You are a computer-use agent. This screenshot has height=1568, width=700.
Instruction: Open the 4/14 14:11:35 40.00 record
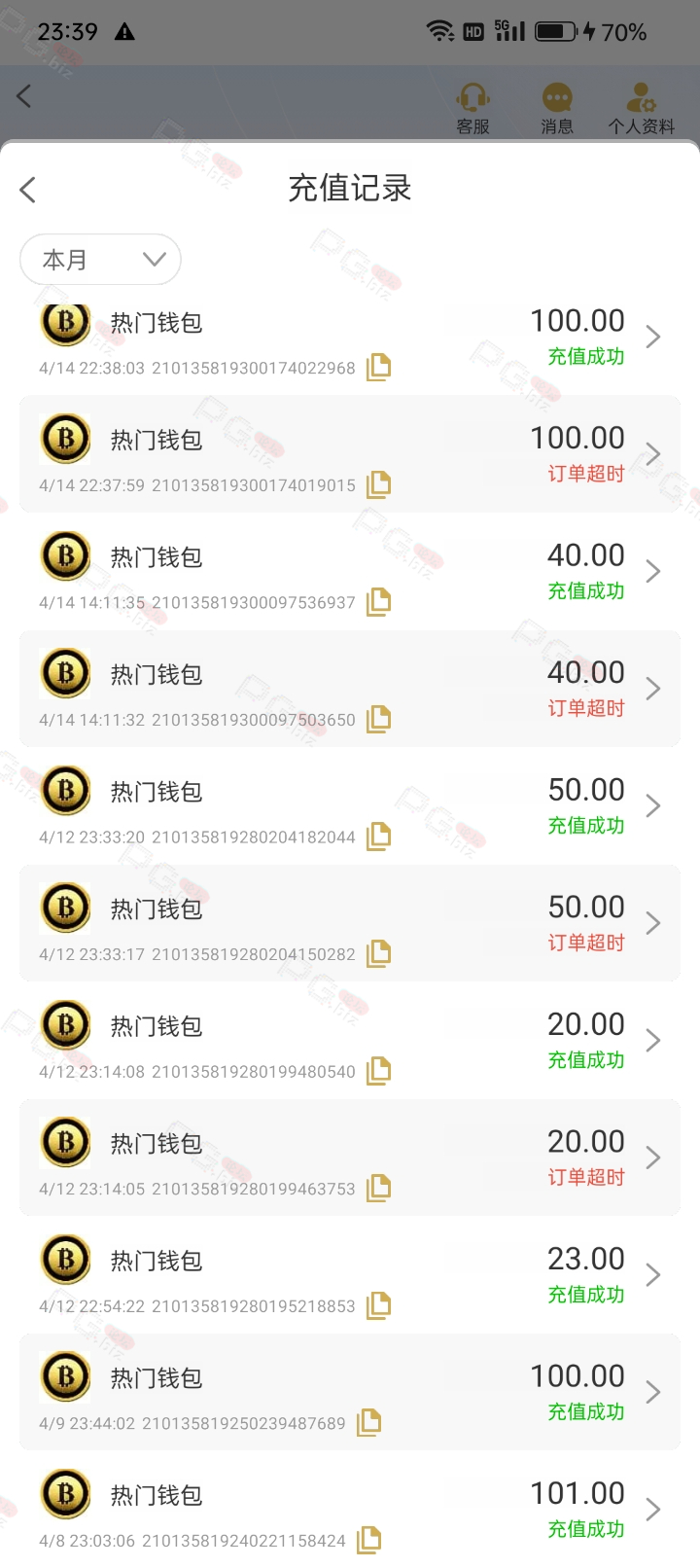(x=350, y=572)
